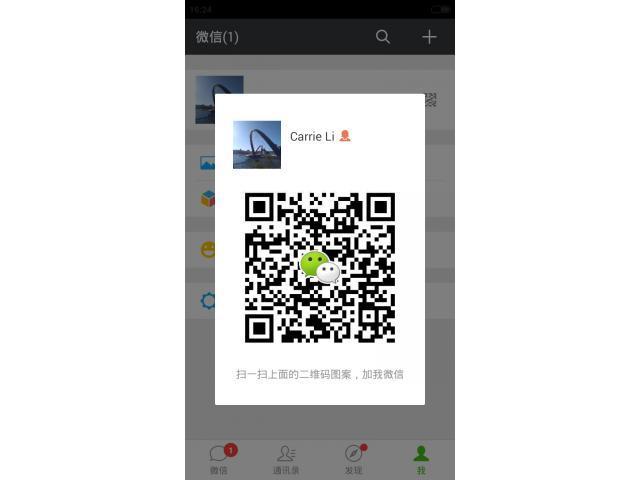Switch to the 通讯录 contacts tab

click(286, 460)
